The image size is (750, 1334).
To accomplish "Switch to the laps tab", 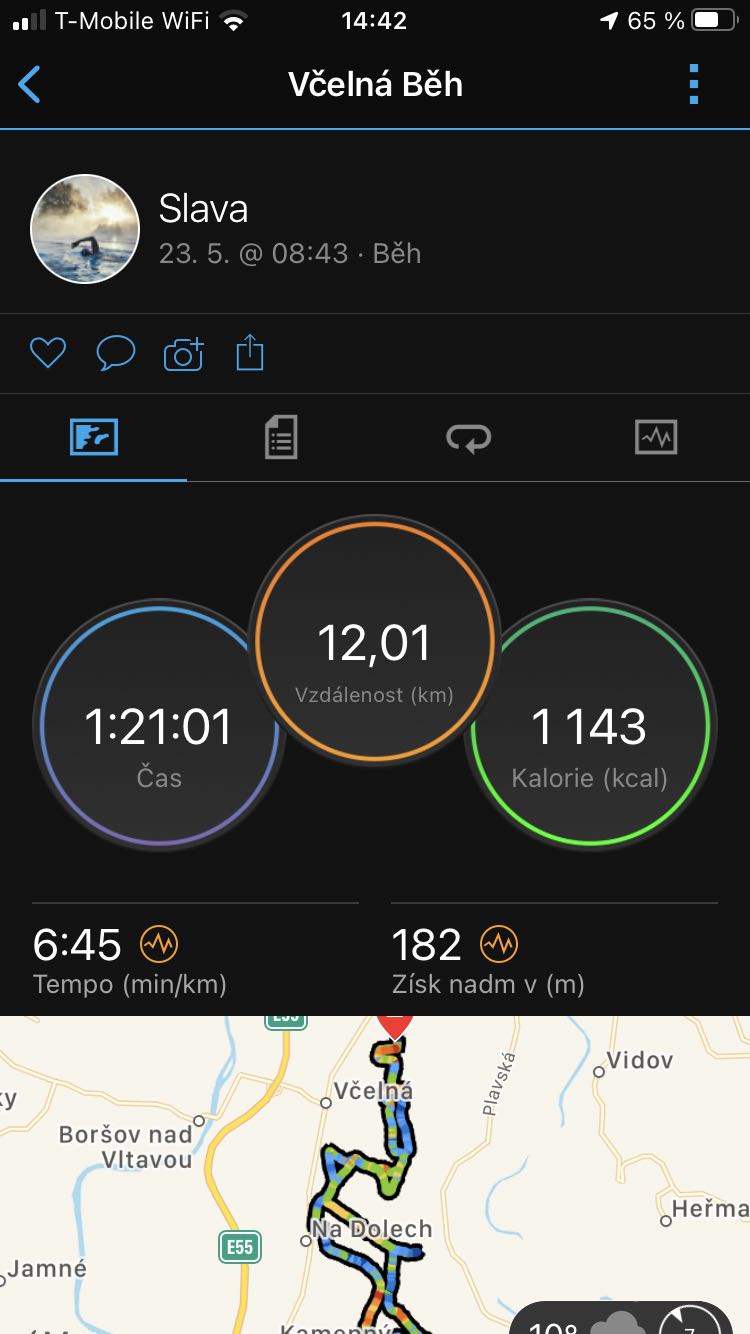I will [468, 437].
